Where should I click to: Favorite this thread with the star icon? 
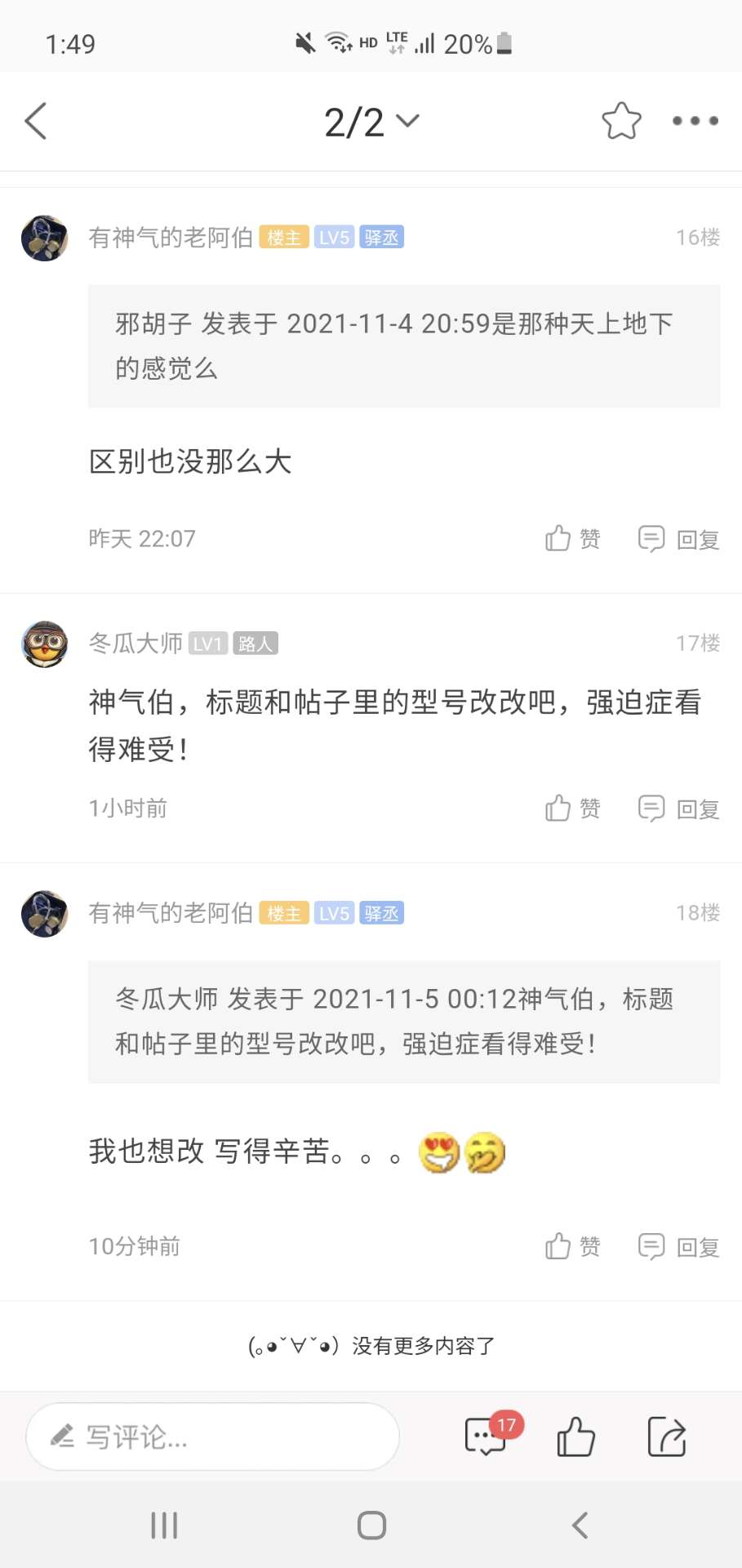(621, 122)
